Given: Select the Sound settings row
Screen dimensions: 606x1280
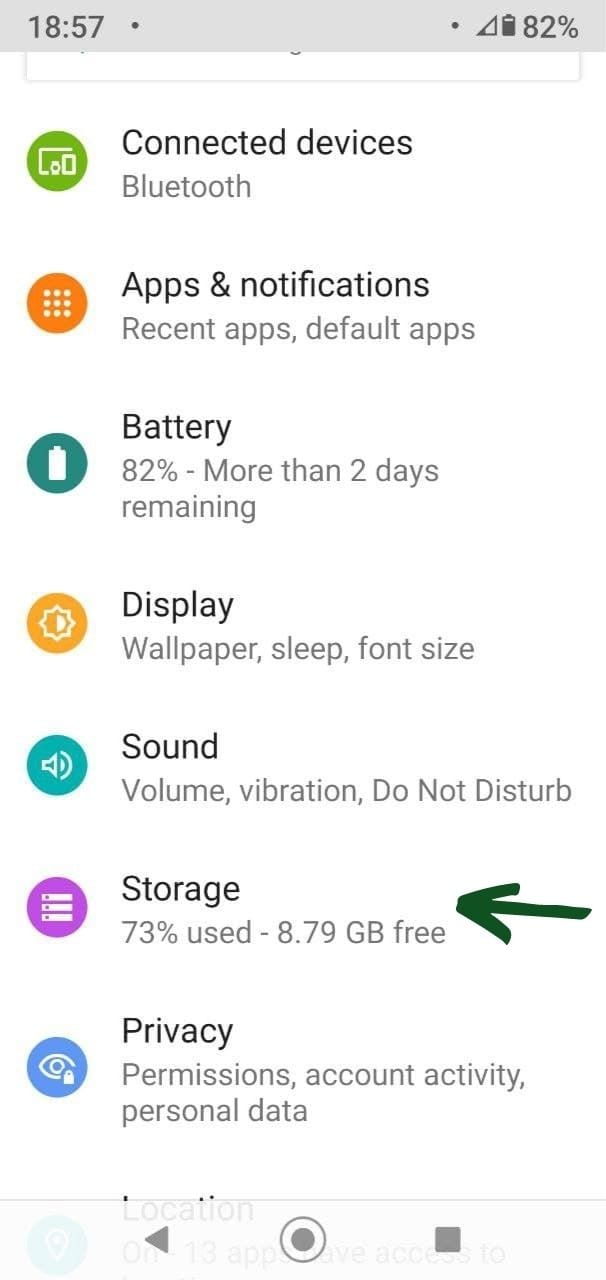Looking at the screenshot, I should (x=345, y=768).
